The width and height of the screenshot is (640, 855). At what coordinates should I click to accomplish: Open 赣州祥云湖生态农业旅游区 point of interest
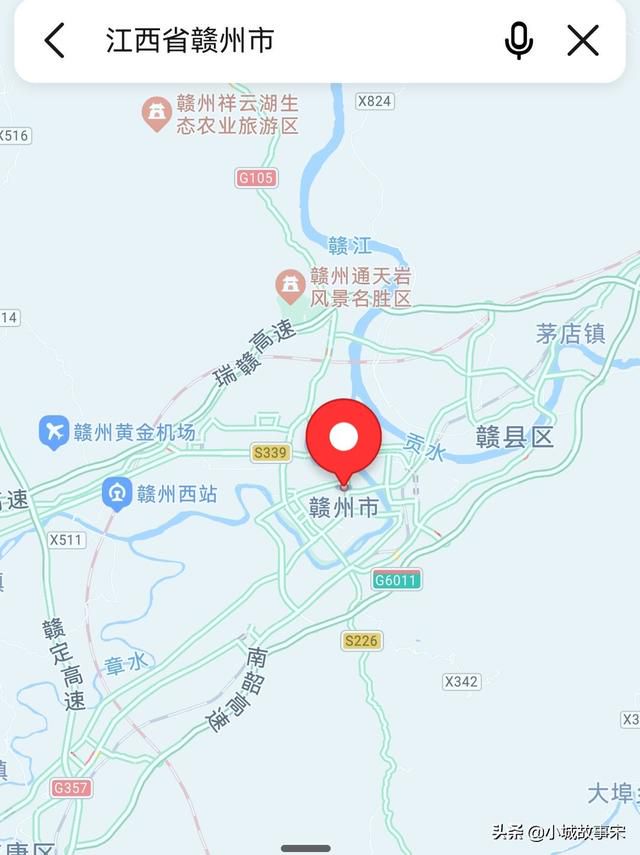(x=157, y=113)
